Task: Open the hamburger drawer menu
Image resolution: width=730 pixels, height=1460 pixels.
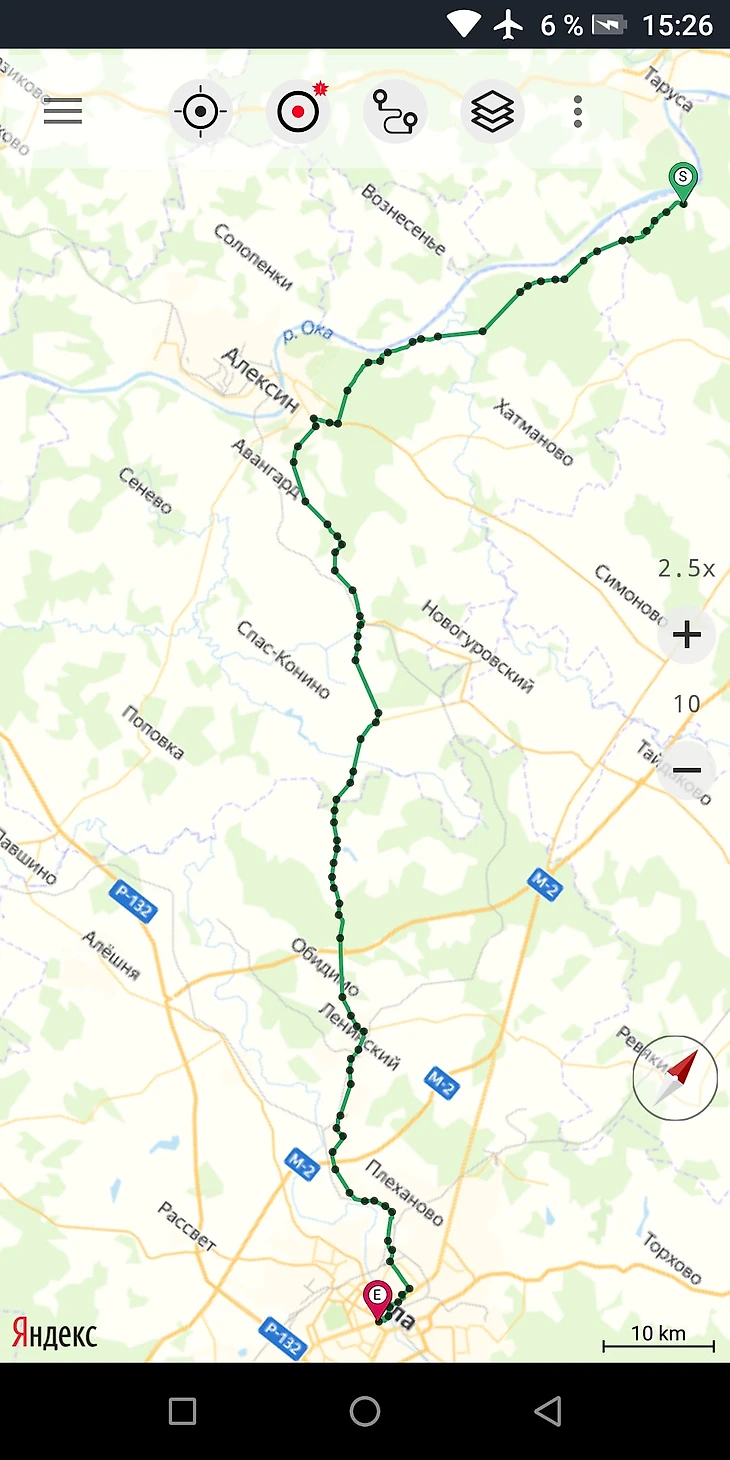Action: (63, 111)
